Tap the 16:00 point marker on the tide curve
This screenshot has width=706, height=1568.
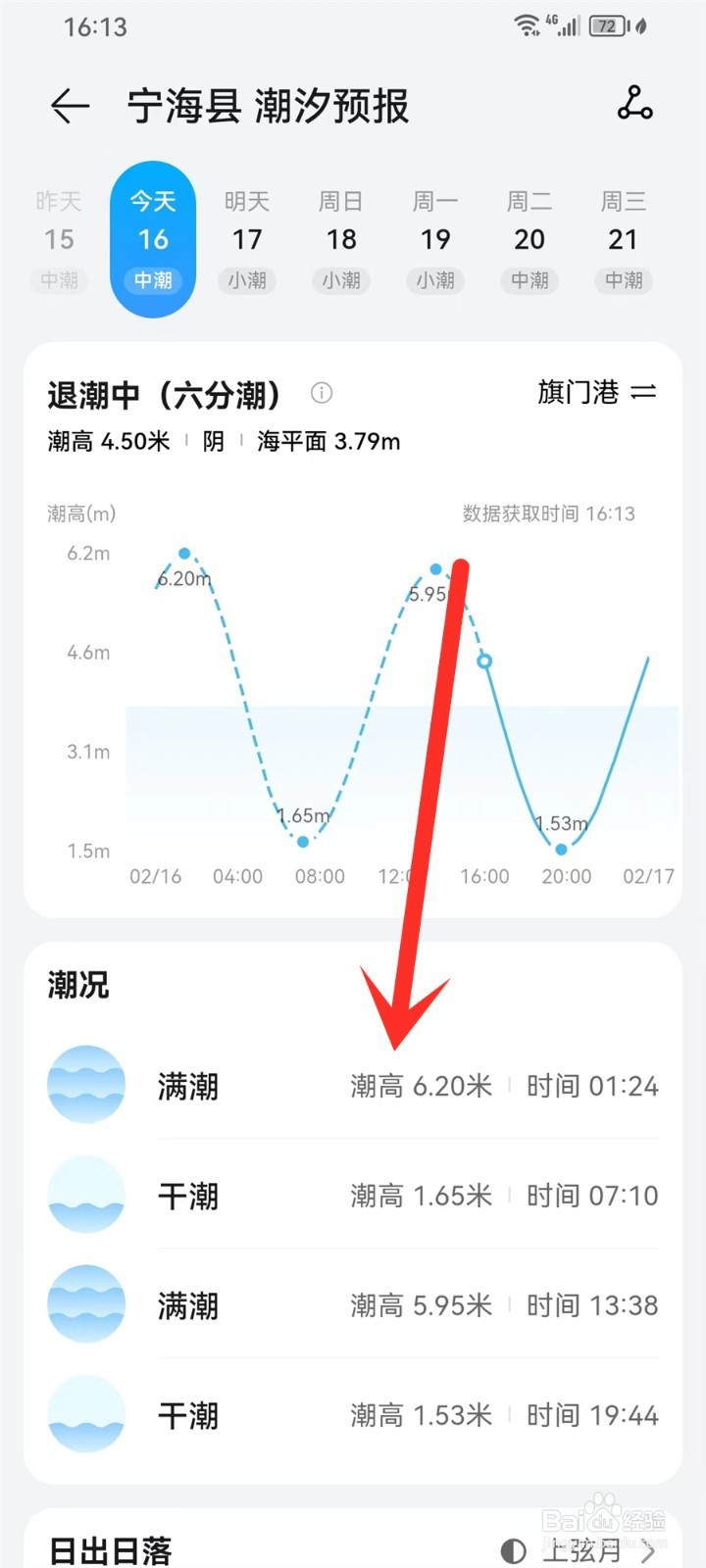(485, 662)
